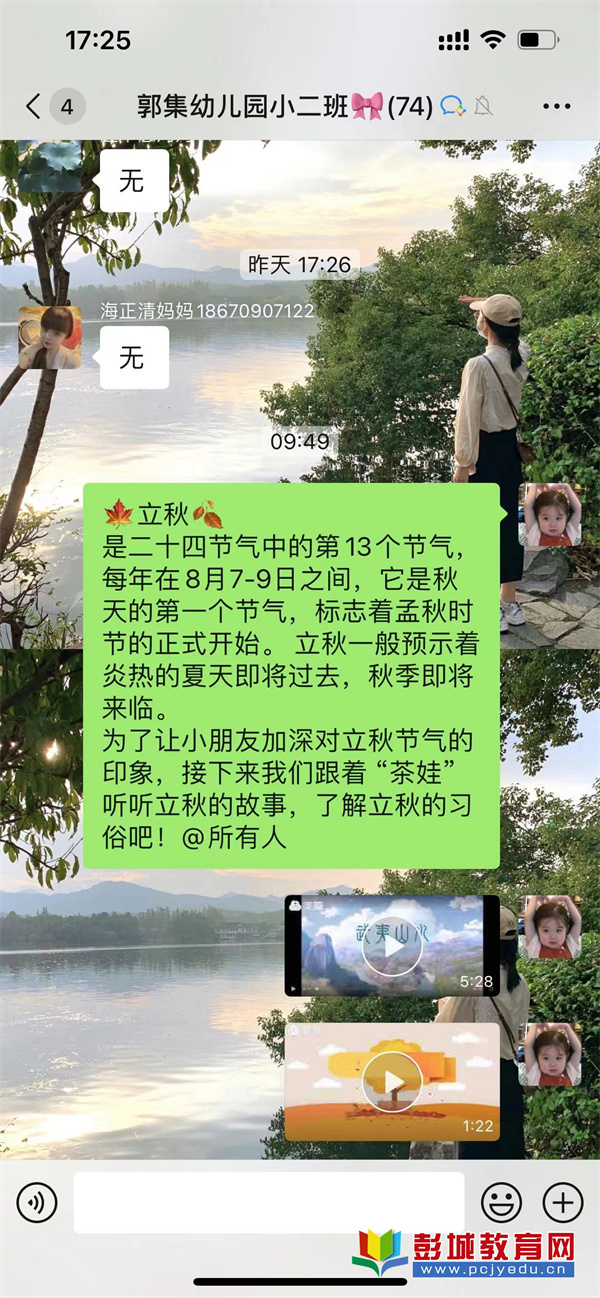
Task: Play the 1:22 autumn tree video
Action: [x=391, y=1081]
